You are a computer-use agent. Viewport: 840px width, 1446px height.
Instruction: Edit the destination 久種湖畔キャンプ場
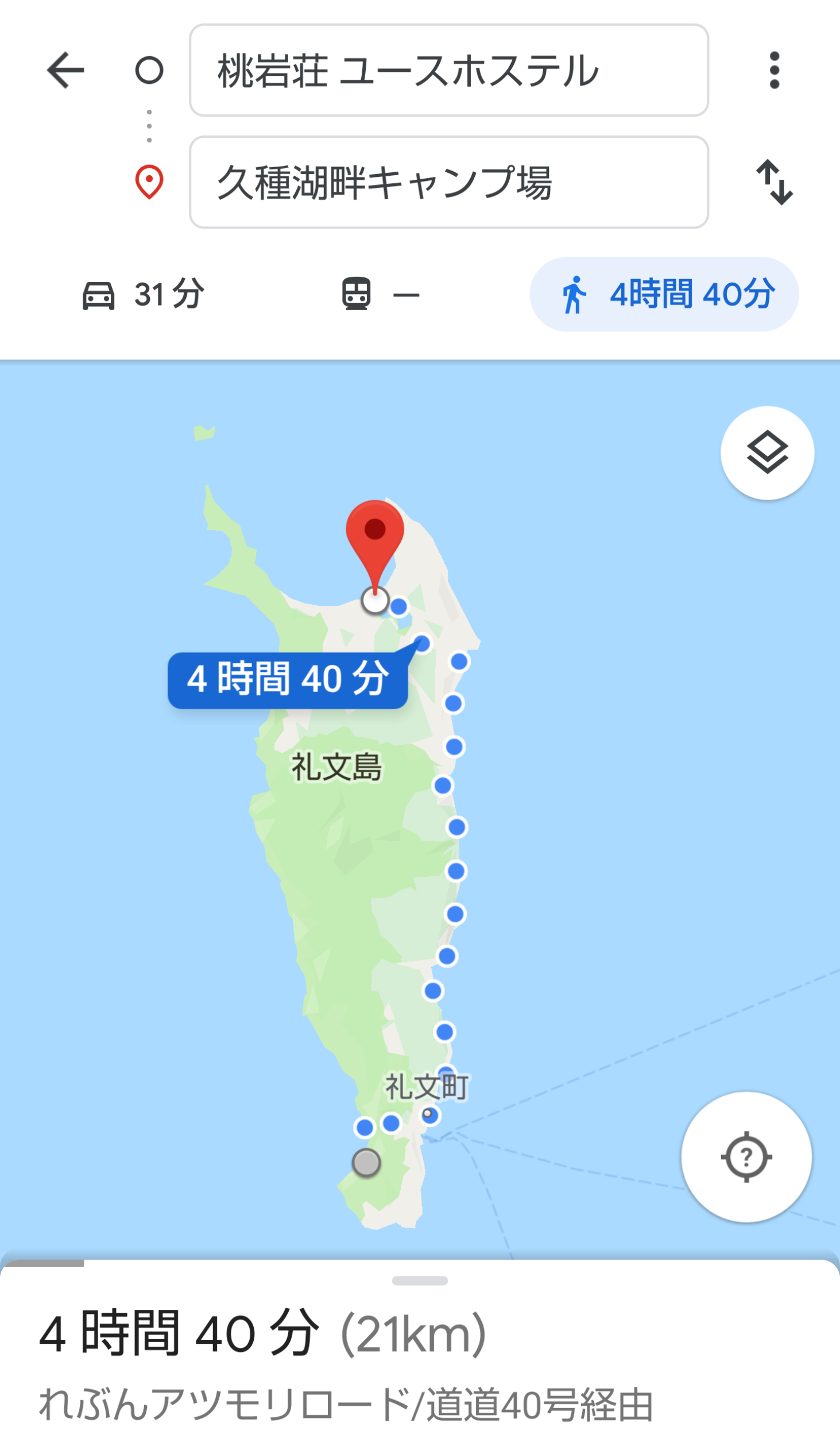[x=448, y=182]
